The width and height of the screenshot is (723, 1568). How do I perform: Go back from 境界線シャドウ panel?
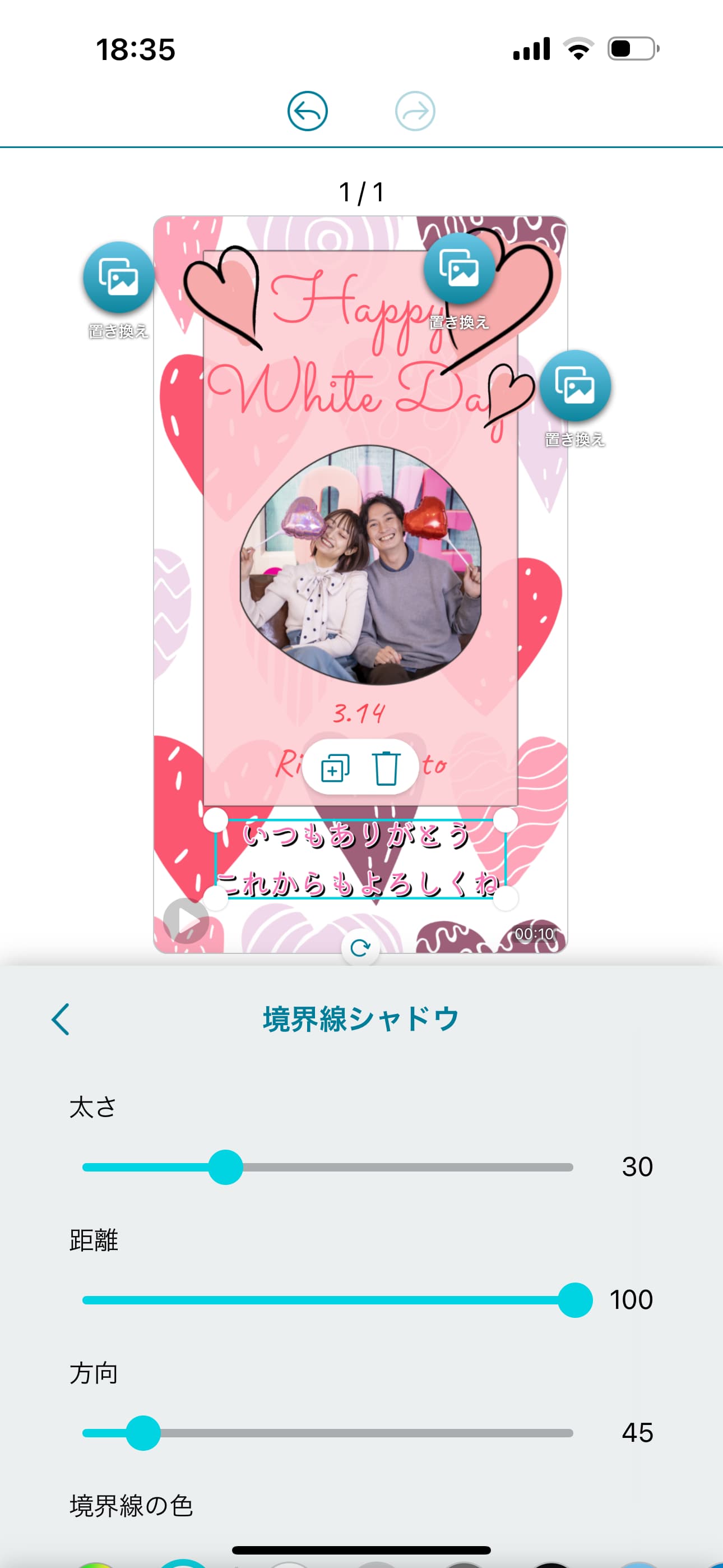61,1019
